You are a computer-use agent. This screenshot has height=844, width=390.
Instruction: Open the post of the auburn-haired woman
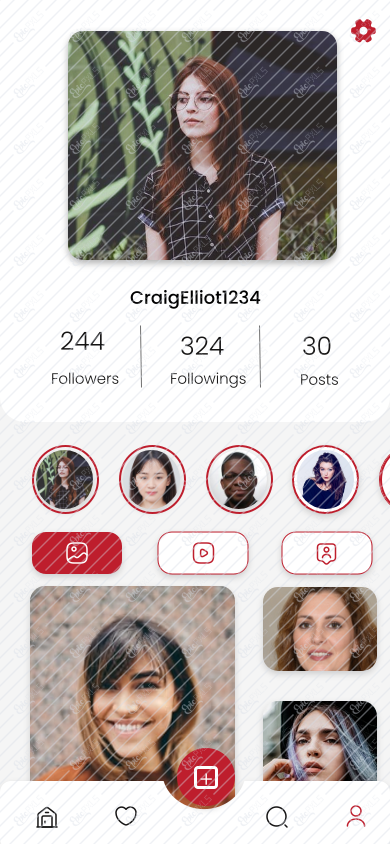[x=320, y=629]
